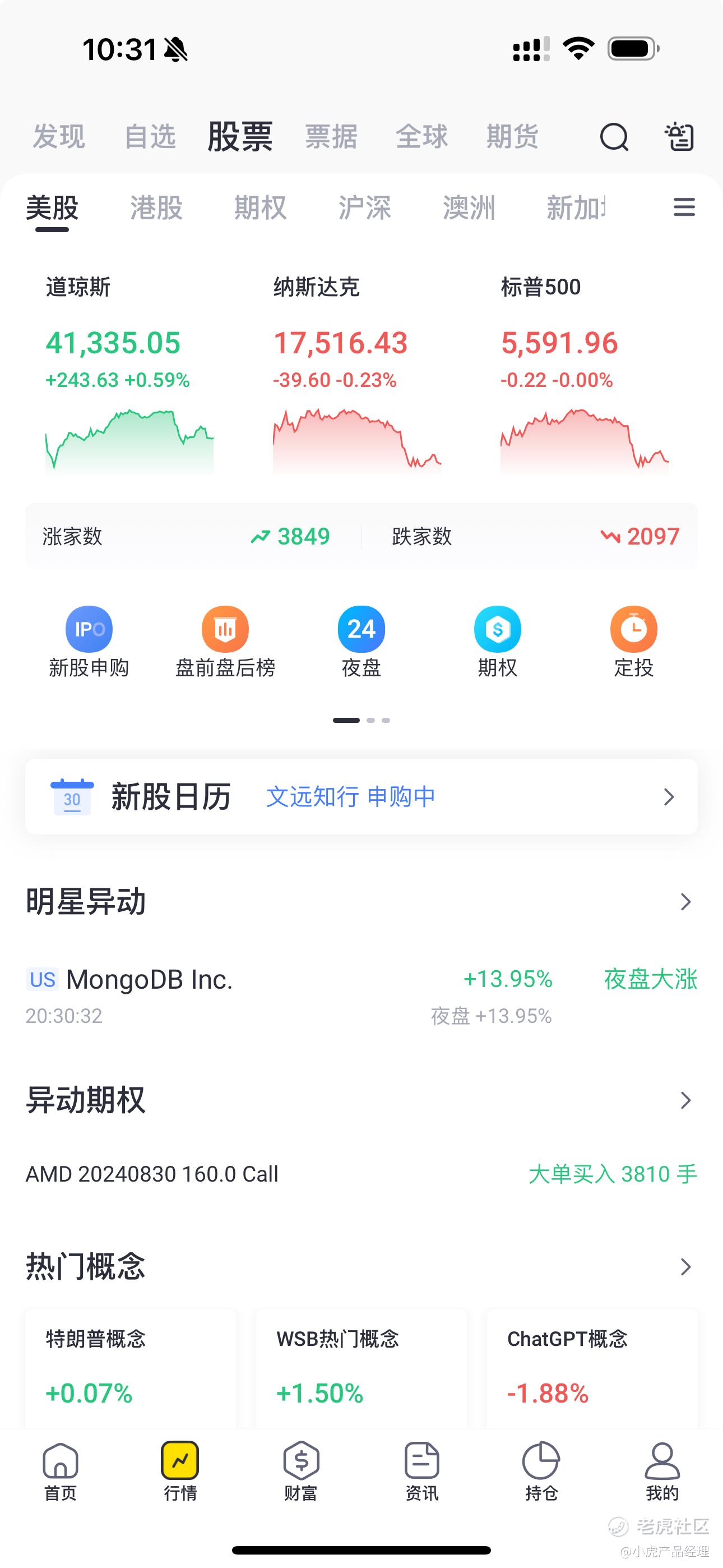Switch to the 自选 top tab
This screenshot has height=1568, width=723.
(150, 137)
